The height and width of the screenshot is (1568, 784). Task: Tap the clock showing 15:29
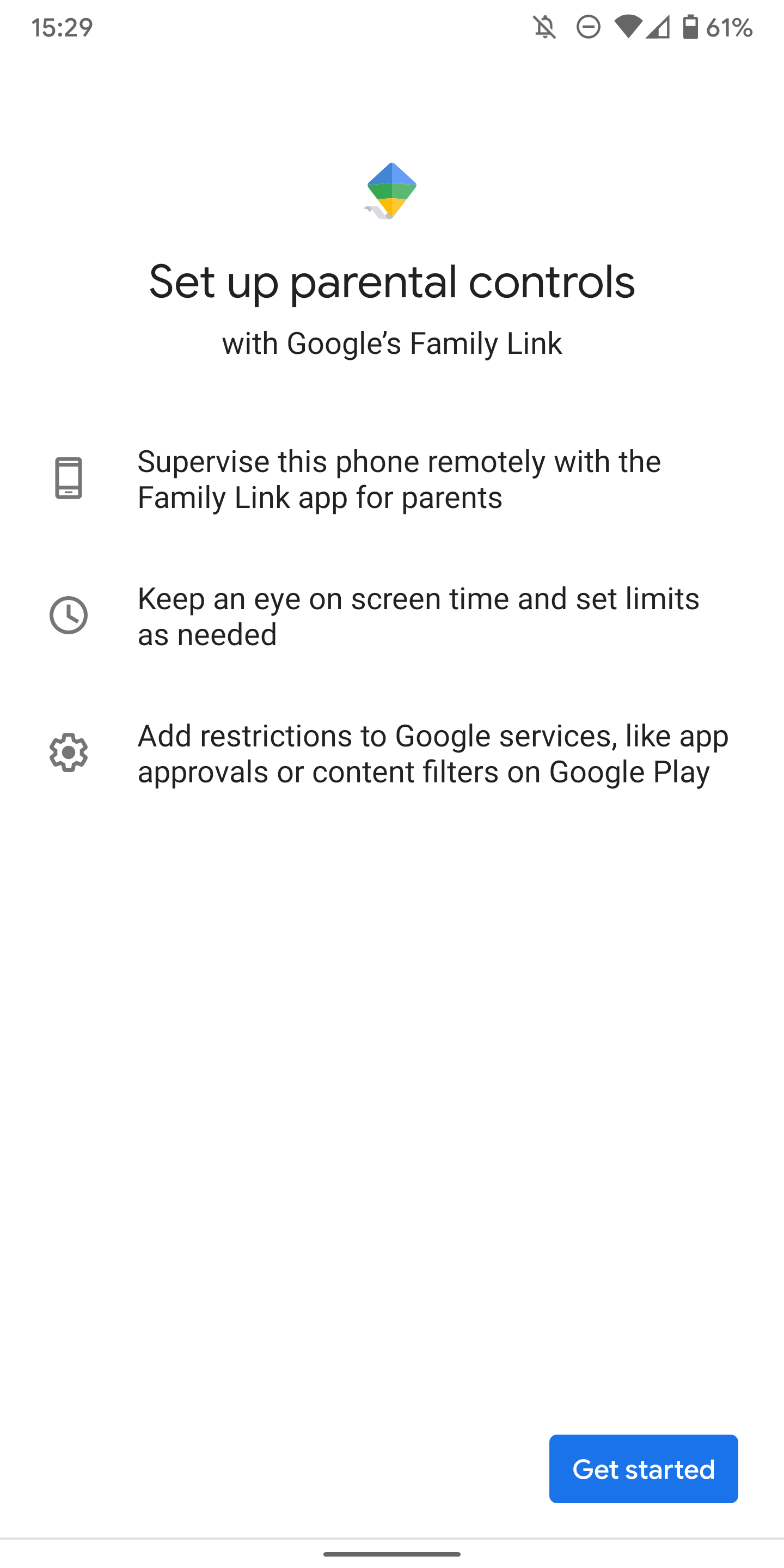[62, 26]
